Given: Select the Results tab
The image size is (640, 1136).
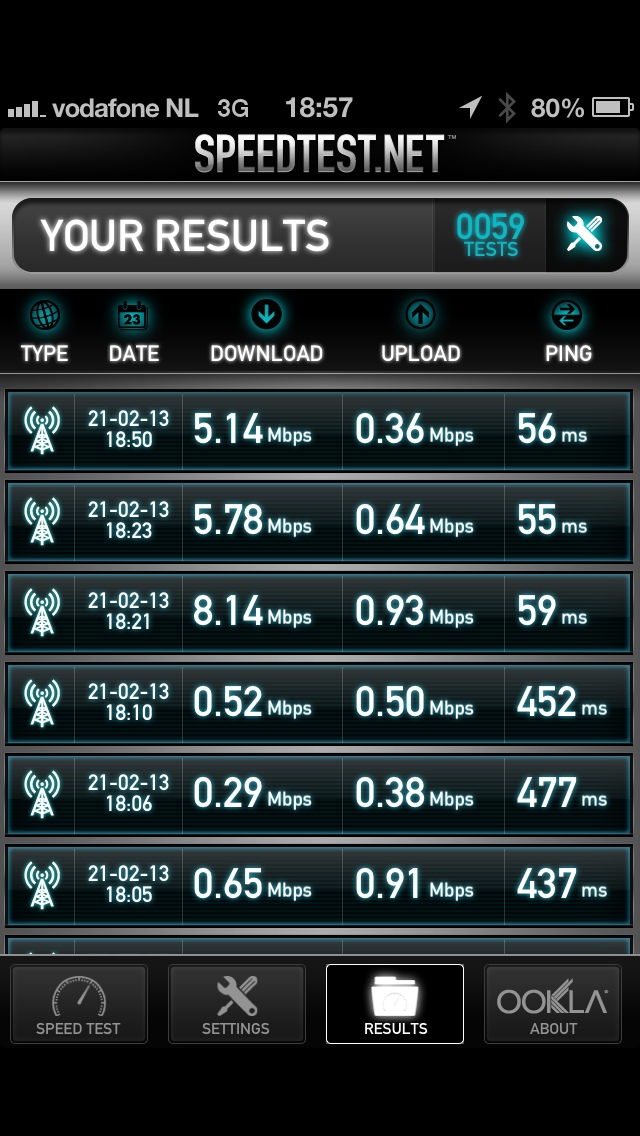Looking at the screenshot, I should coord(395,1003).
